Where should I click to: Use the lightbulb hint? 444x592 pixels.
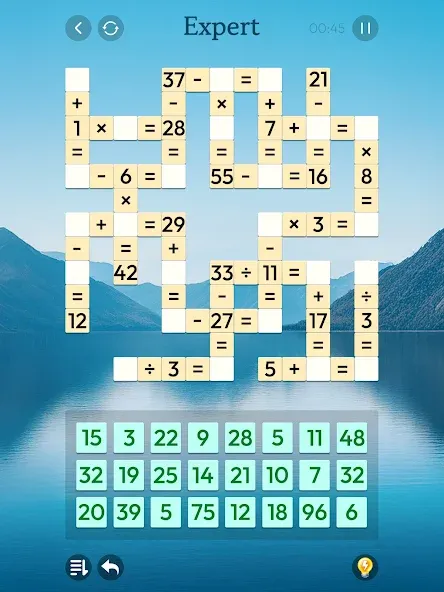[x=365, y=567]
